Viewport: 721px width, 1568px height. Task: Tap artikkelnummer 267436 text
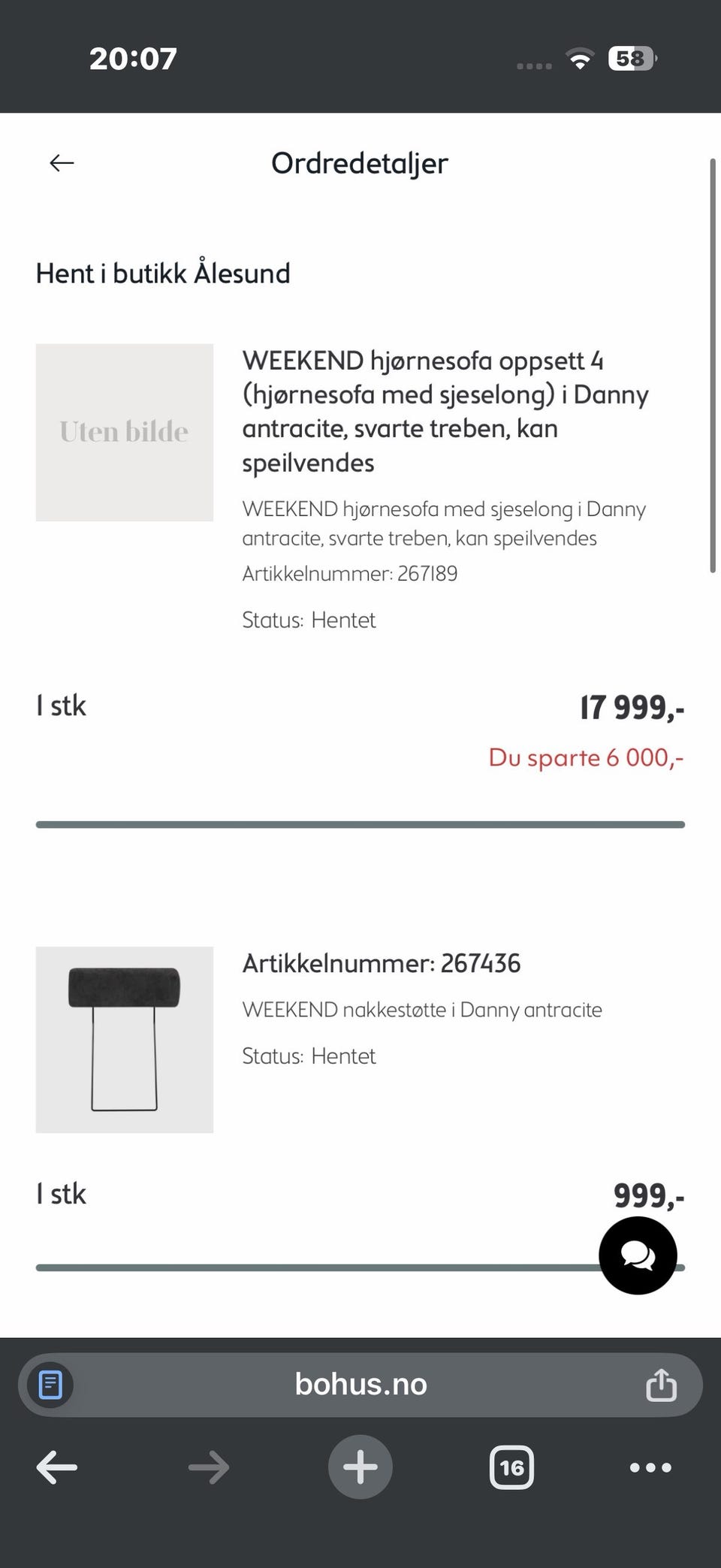(382, 963)
